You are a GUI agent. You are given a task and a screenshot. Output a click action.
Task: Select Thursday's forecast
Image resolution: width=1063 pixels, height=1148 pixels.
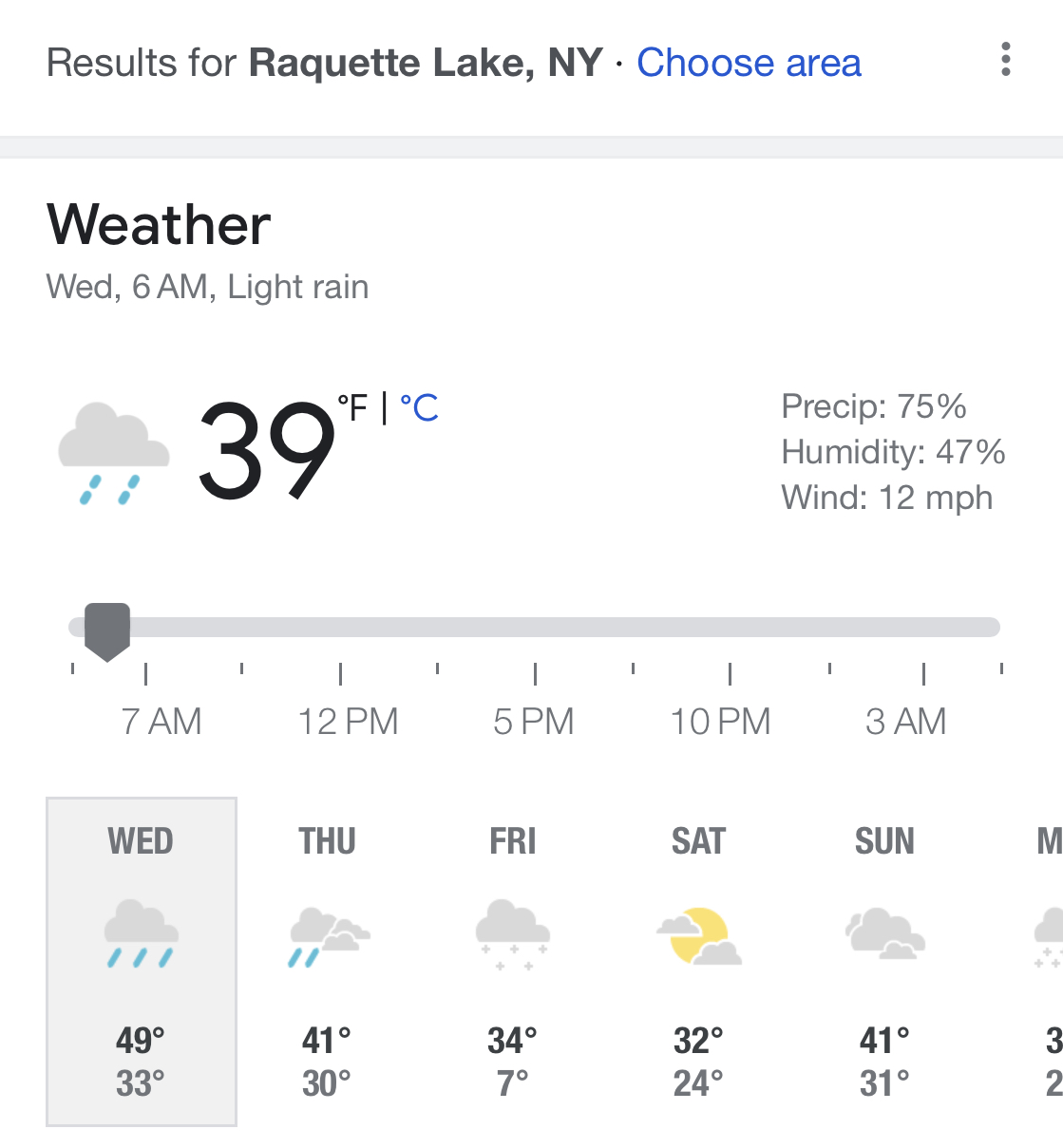point(327,962)
